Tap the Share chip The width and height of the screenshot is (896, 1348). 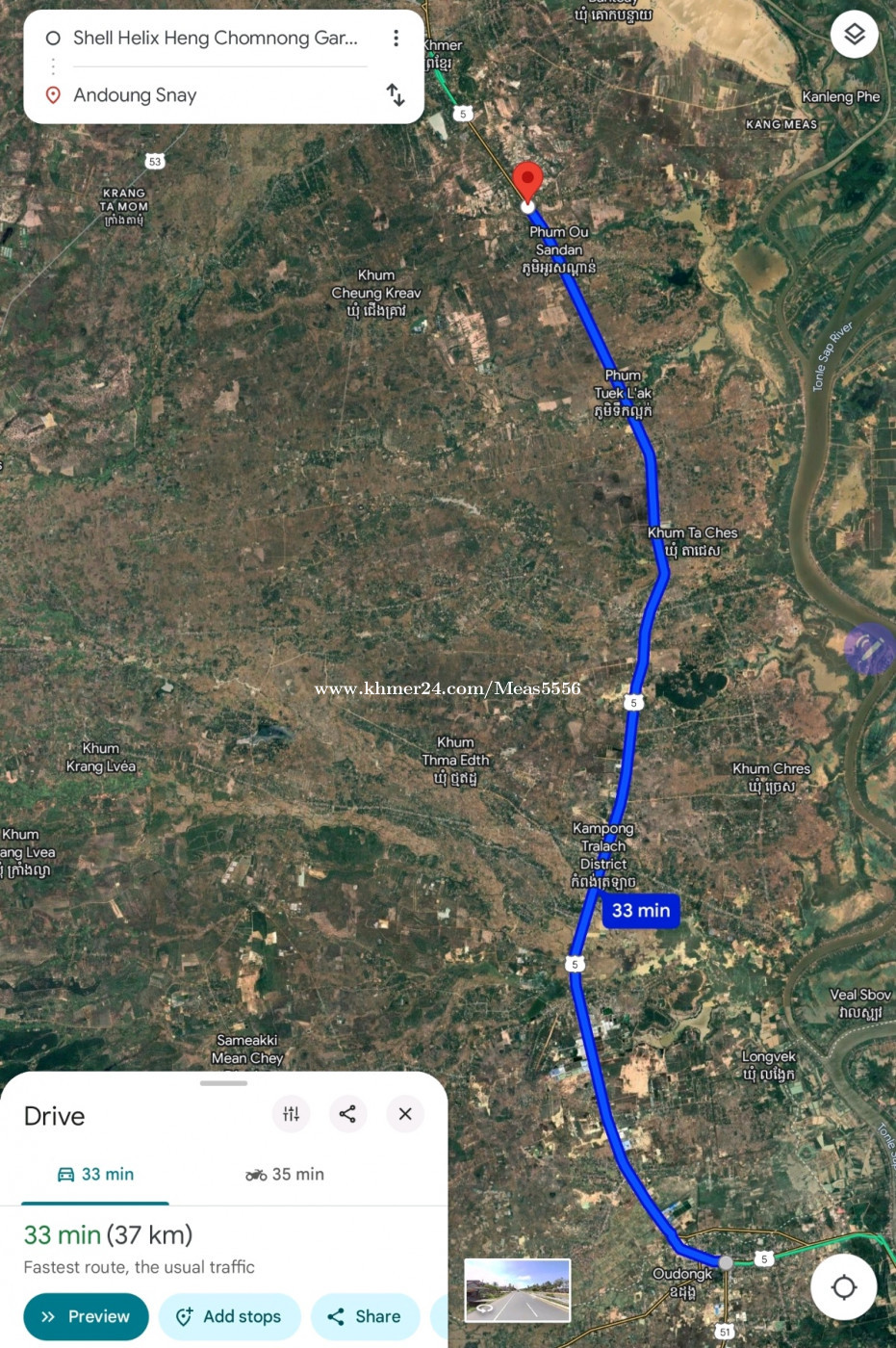pyautogui.click(x=365, y=1316)
